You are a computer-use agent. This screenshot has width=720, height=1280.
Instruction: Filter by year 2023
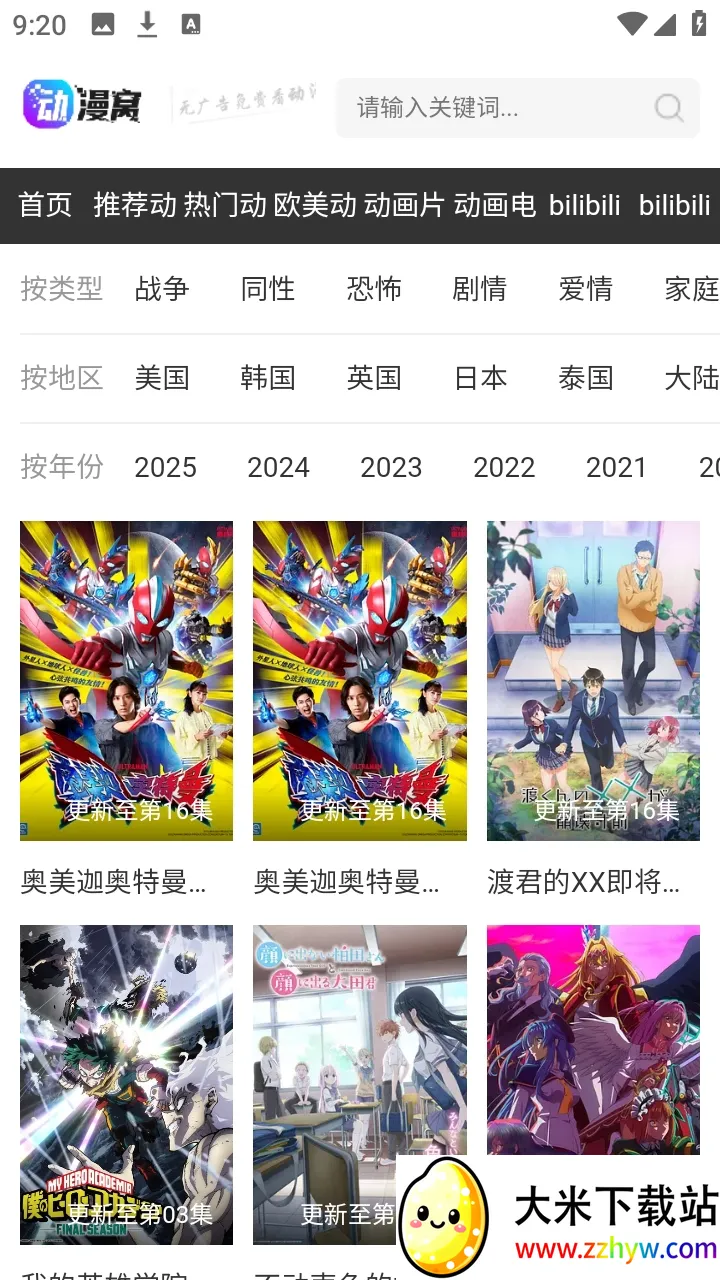point(391,467)
